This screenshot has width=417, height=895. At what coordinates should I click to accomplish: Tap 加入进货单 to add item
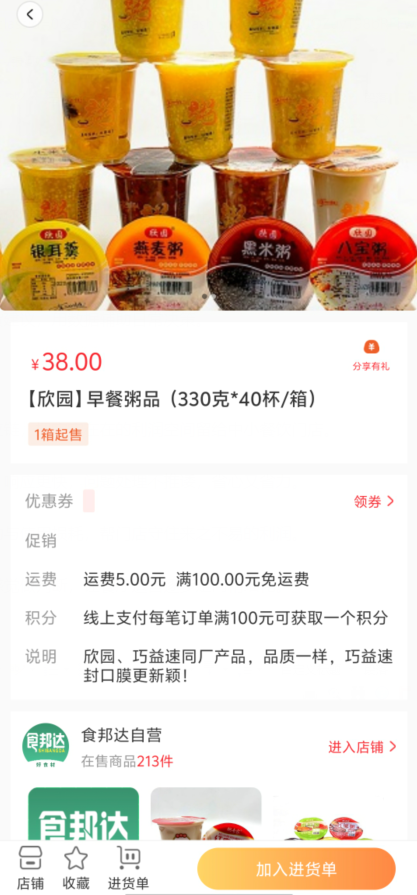(296, 869)
